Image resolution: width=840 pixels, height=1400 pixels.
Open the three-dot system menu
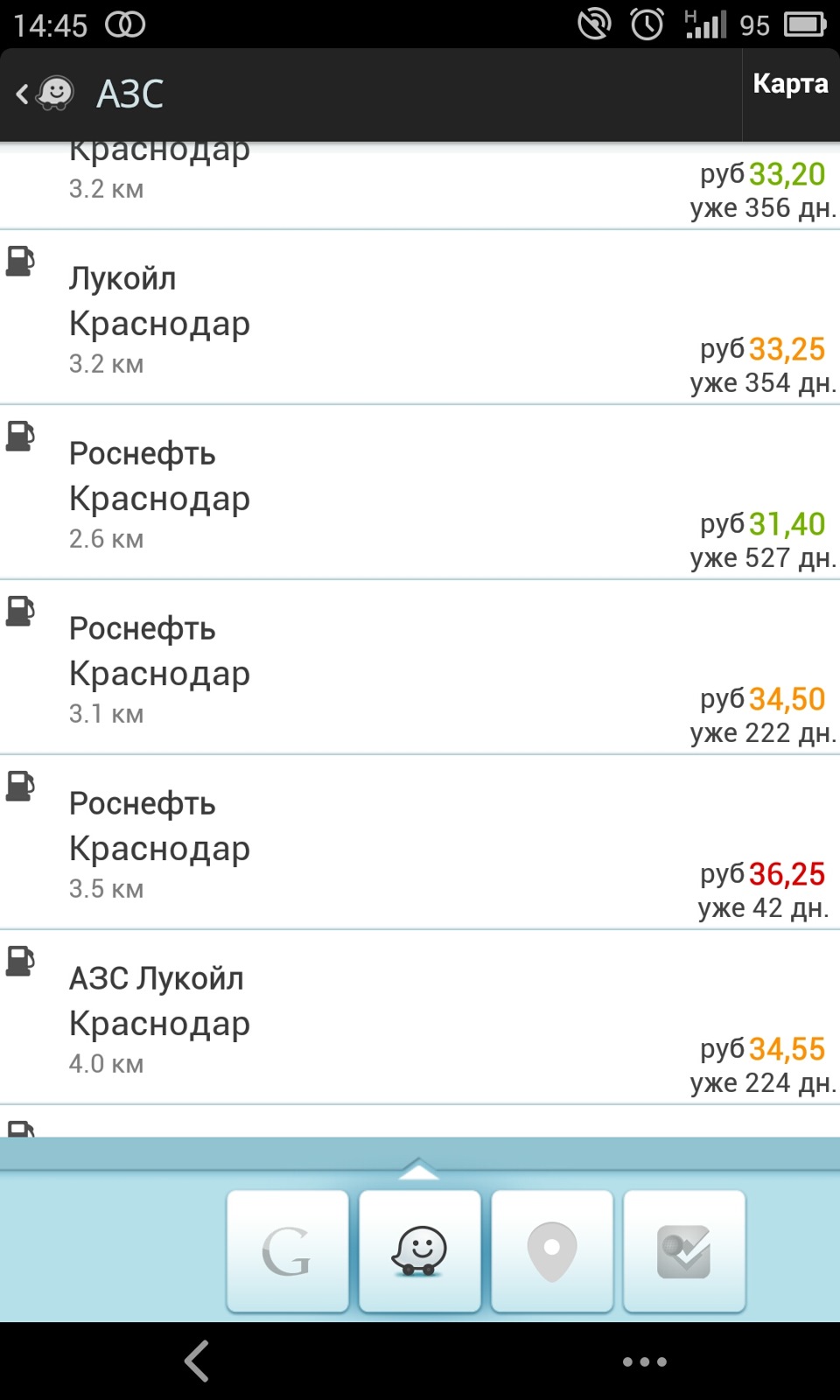[645, 1361]
